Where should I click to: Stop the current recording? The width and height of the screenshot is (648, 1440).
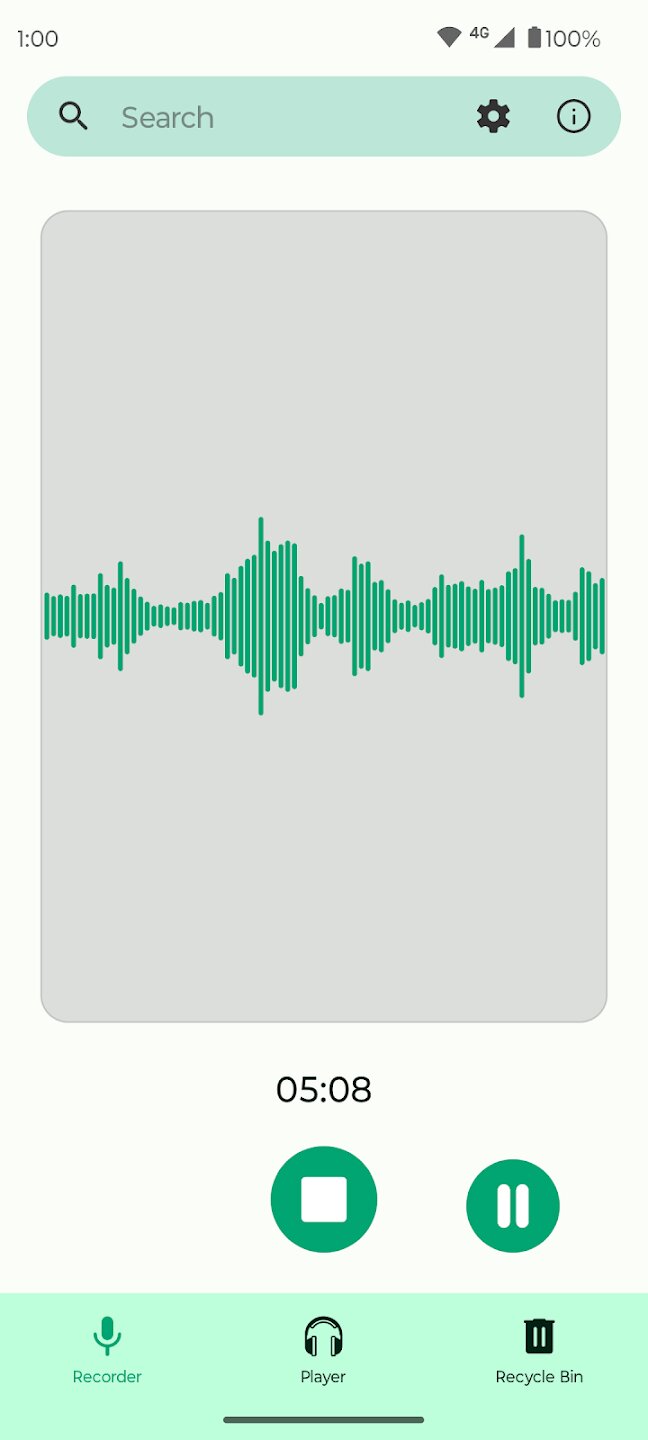tap(324, 1199)
